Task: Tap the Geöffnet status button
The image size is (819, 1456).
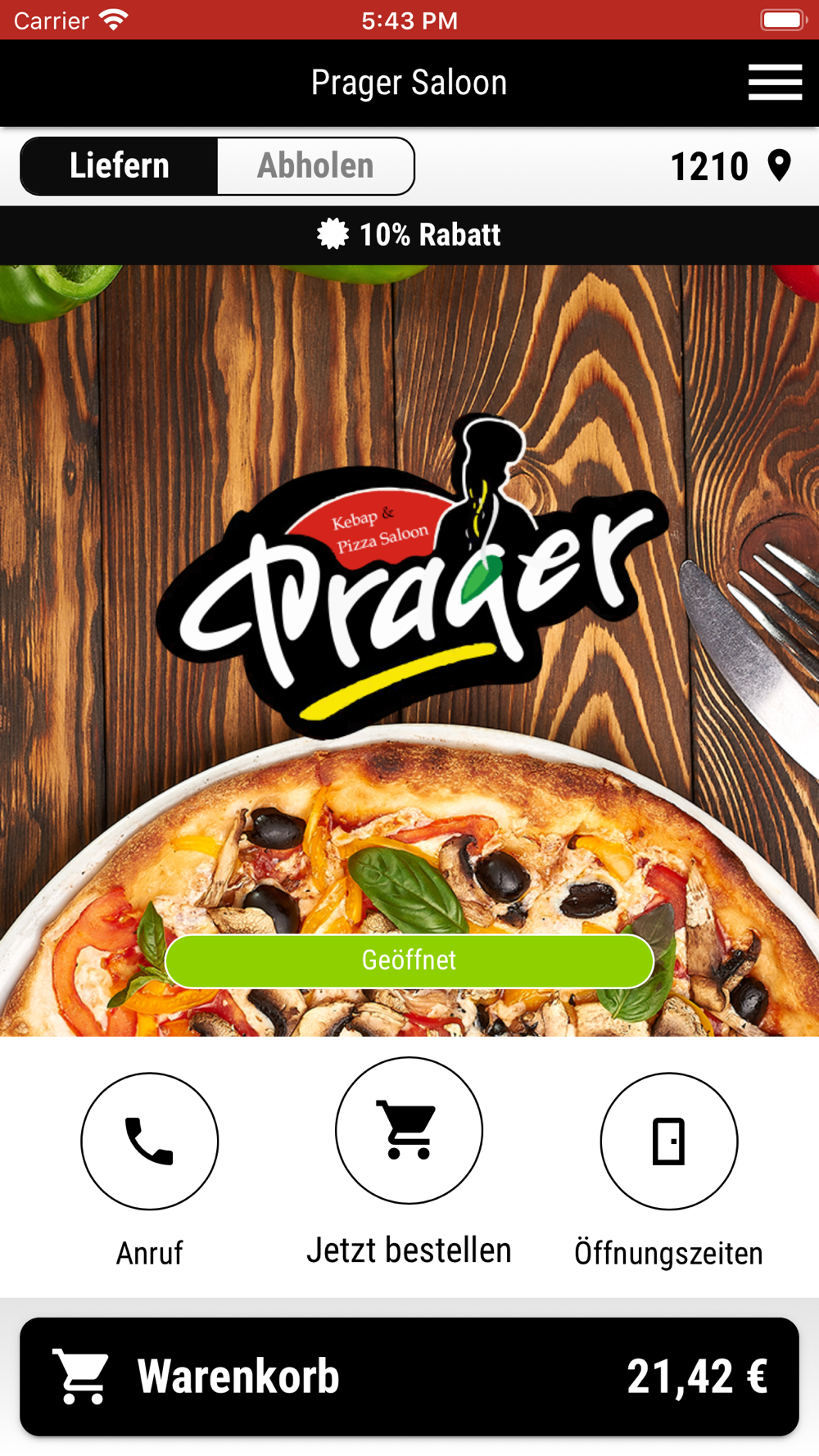Action: pyautogui.click(x=409, y=960)
